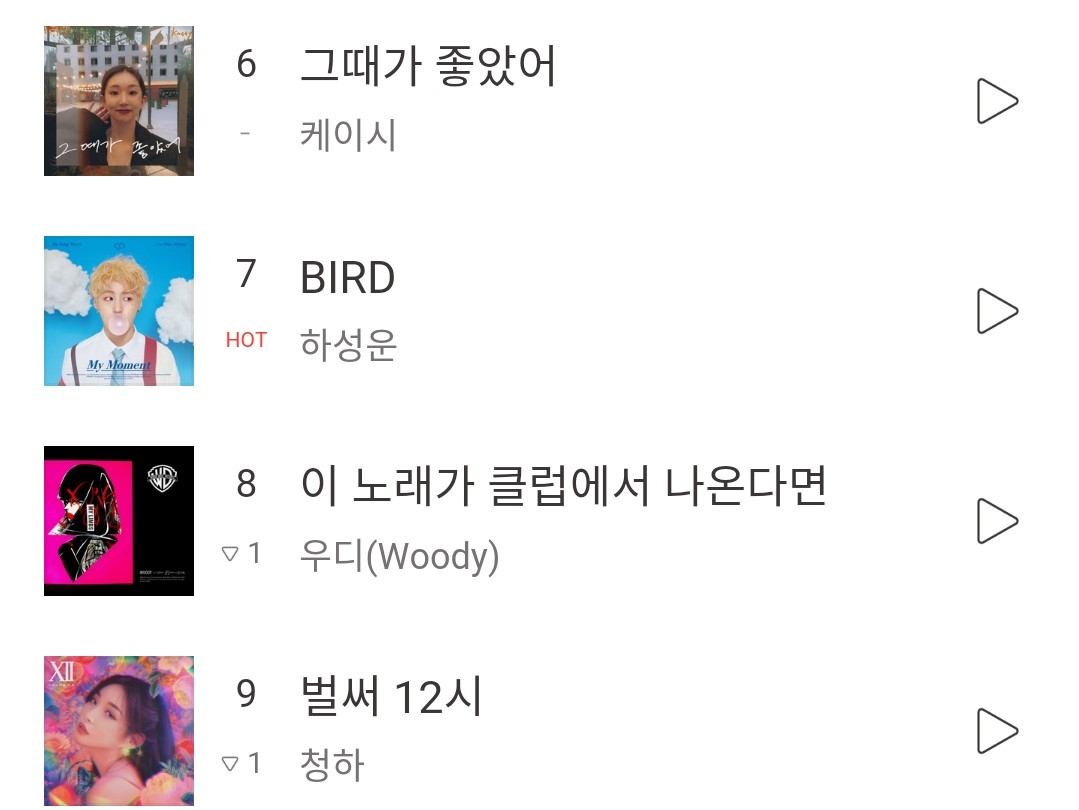This screenshot has height=810, width=1079.
Task: View the My Moment album cover
Action: pyautogui.click(x=119, y=311)
